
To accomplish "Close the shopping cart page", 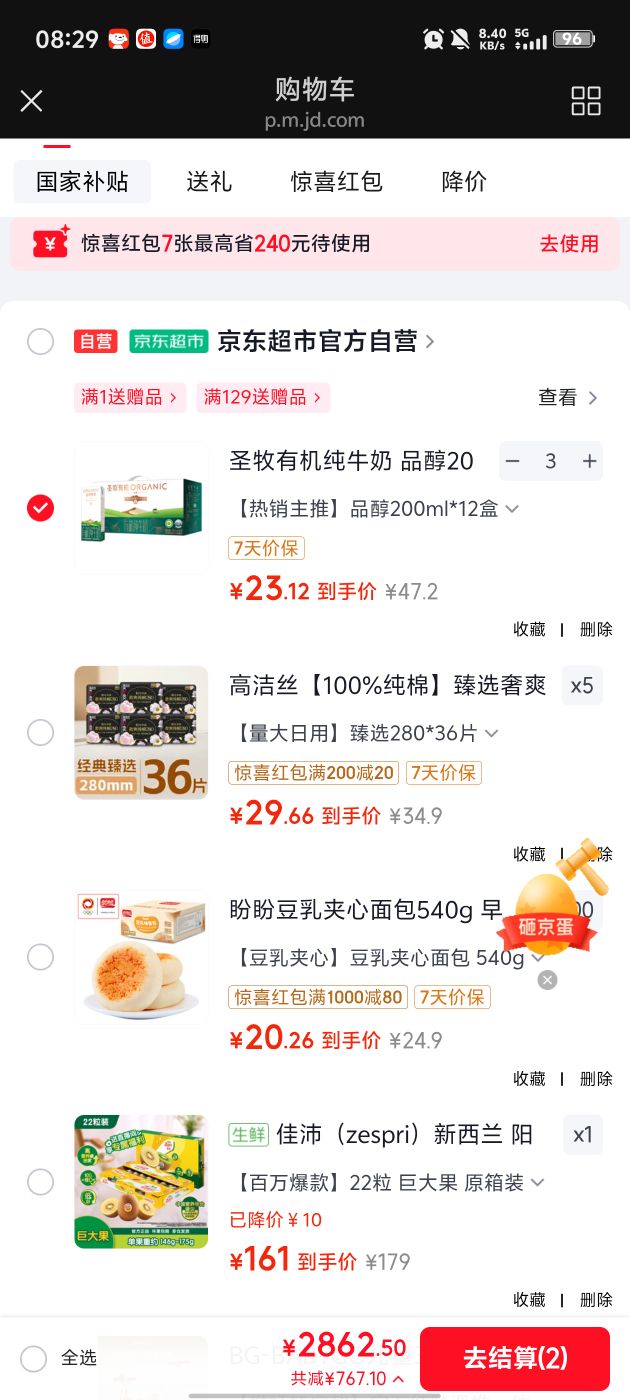I will [32, 101].
